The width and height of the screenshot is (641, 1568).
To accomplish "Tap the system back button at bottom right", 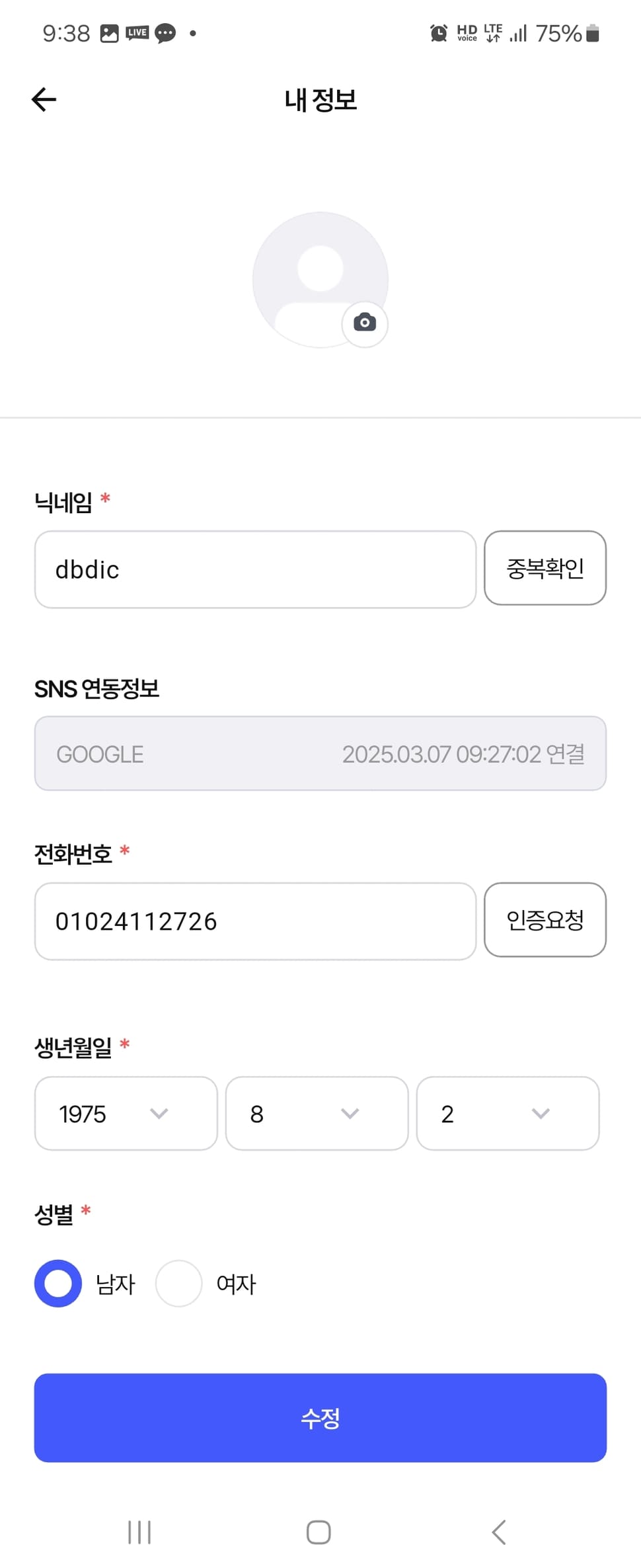I will pos(499,1532).
